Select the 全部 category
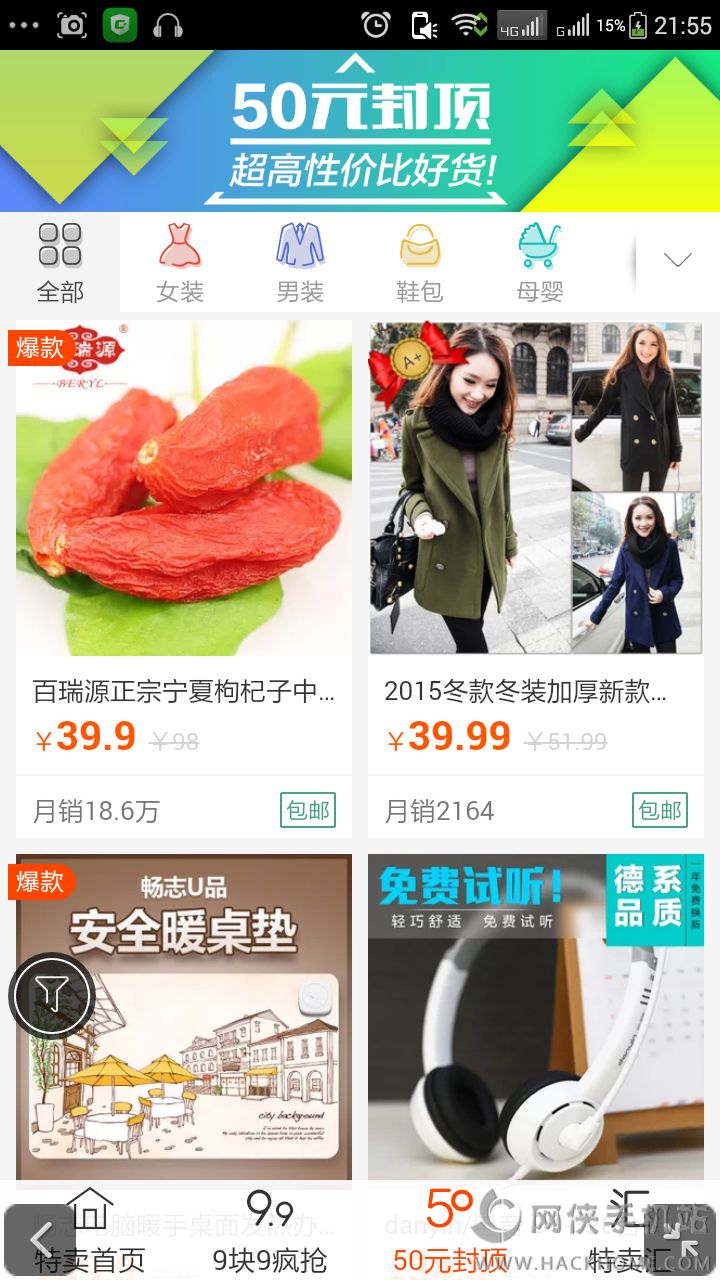 (x=60, y=263)
